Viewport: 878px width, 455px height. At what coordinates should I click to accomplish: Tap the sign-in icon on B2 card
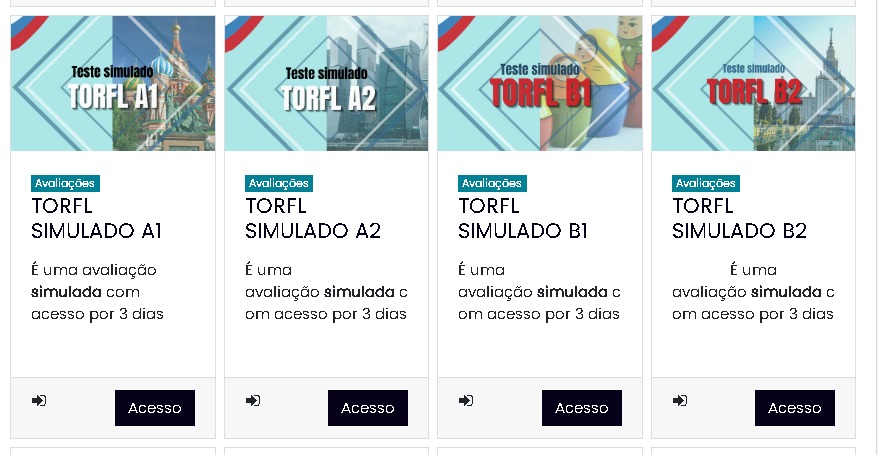click(680, 400)
